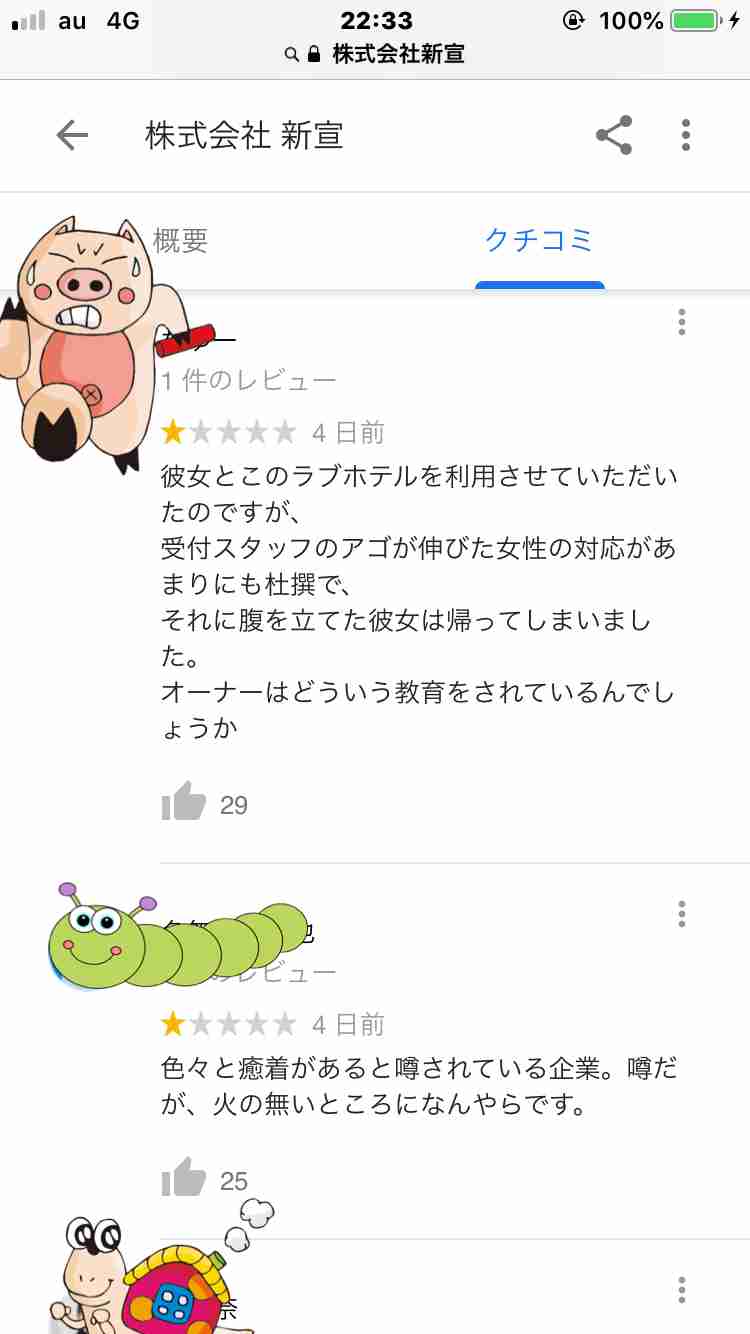This screenshot has height=1334, width=750.
Task: Like the review with 25 likes
Action: coord(184,1179)
